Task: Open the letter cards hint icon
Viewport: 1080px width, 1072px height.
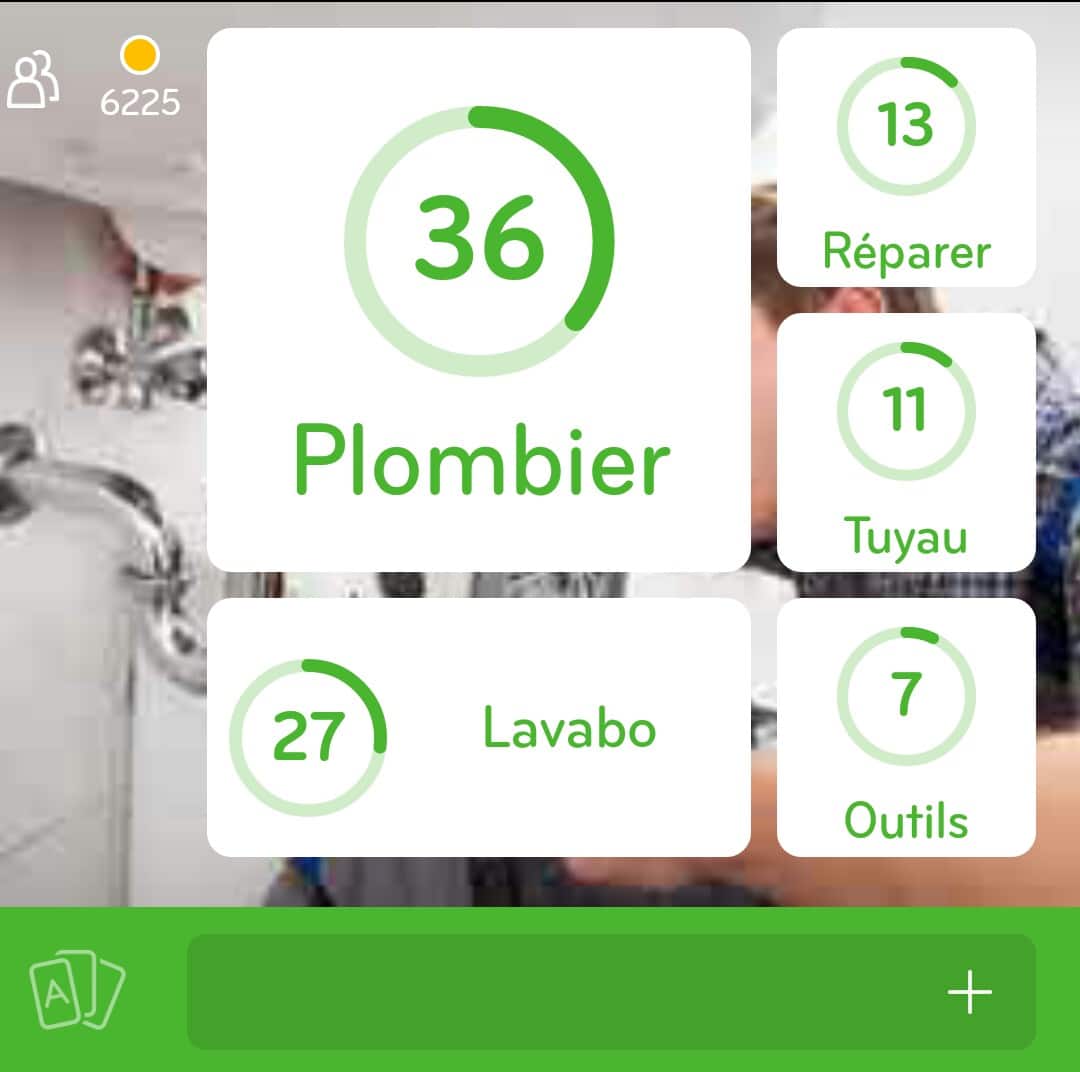Action: pos(77,990)
